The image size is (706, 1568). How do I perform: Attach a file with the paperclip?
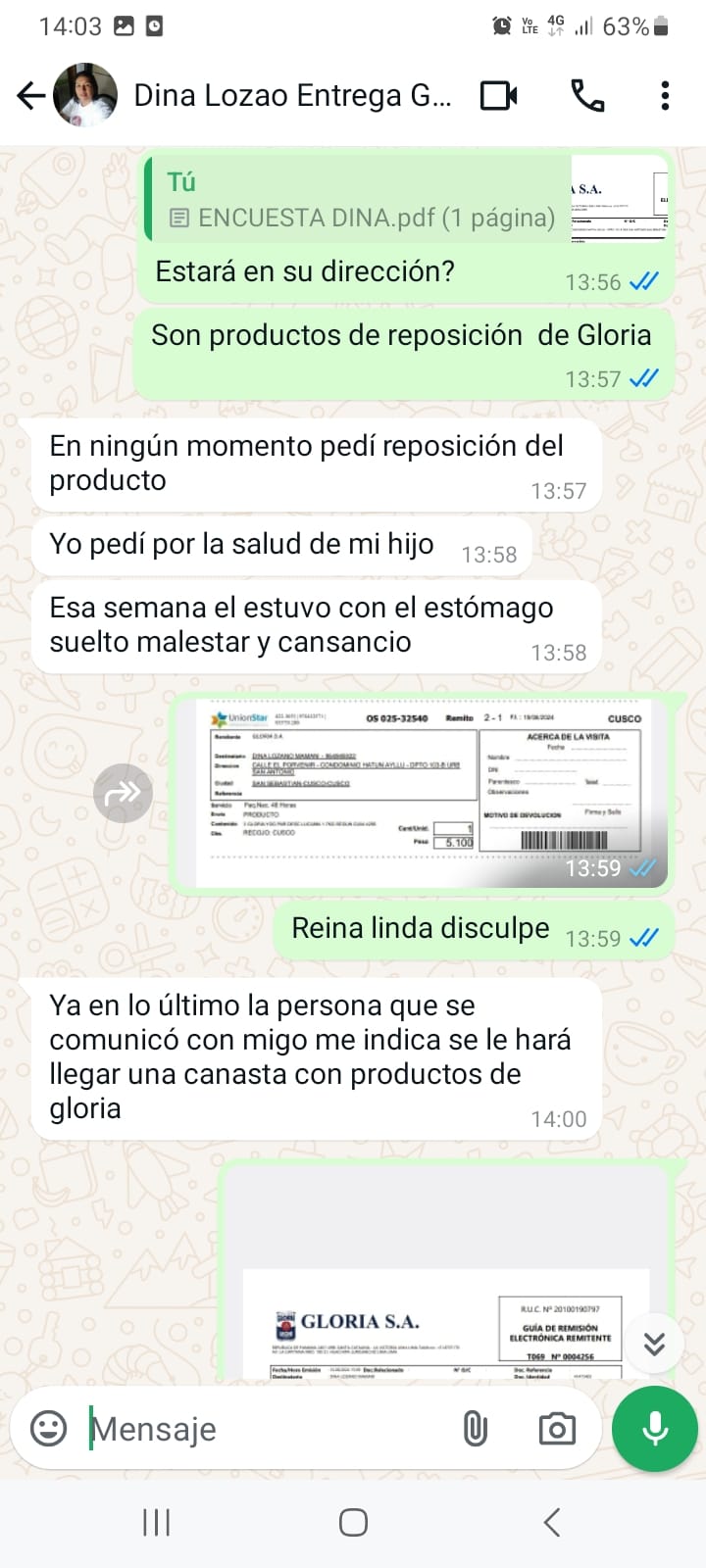point(476,1429)
